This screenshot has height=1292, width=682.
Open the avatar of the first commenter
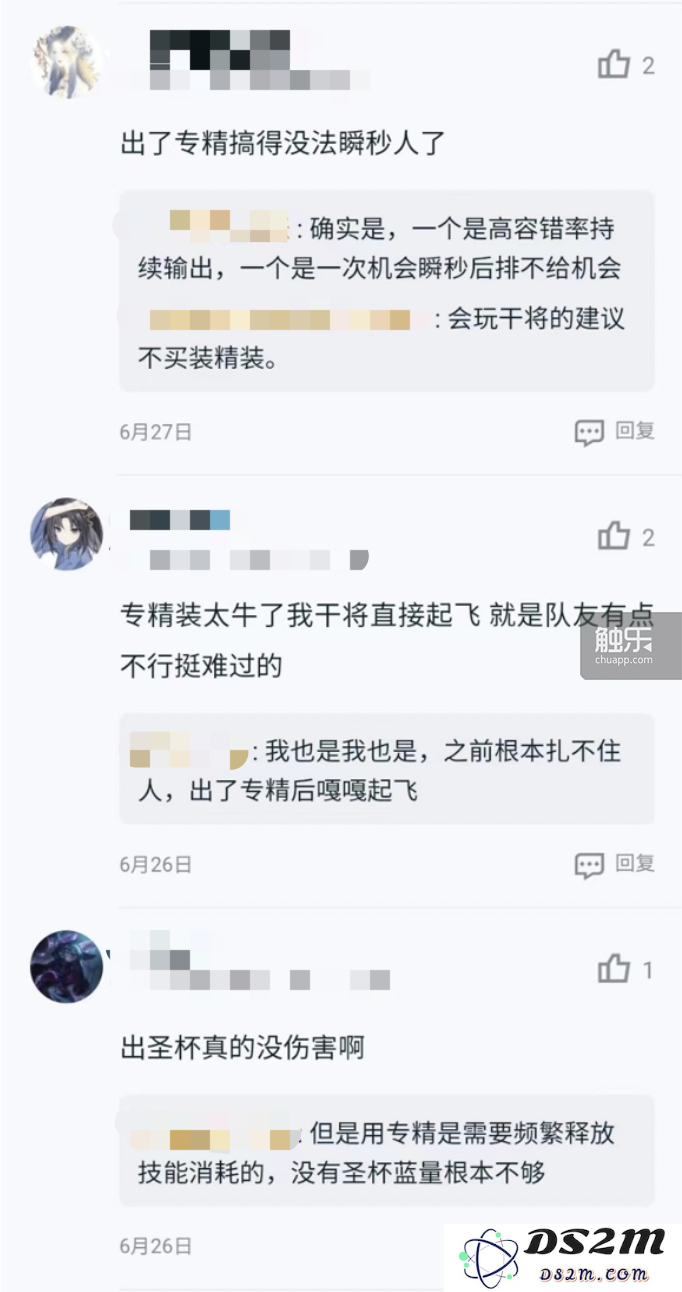pyautogui.click(x=67, y=62)
